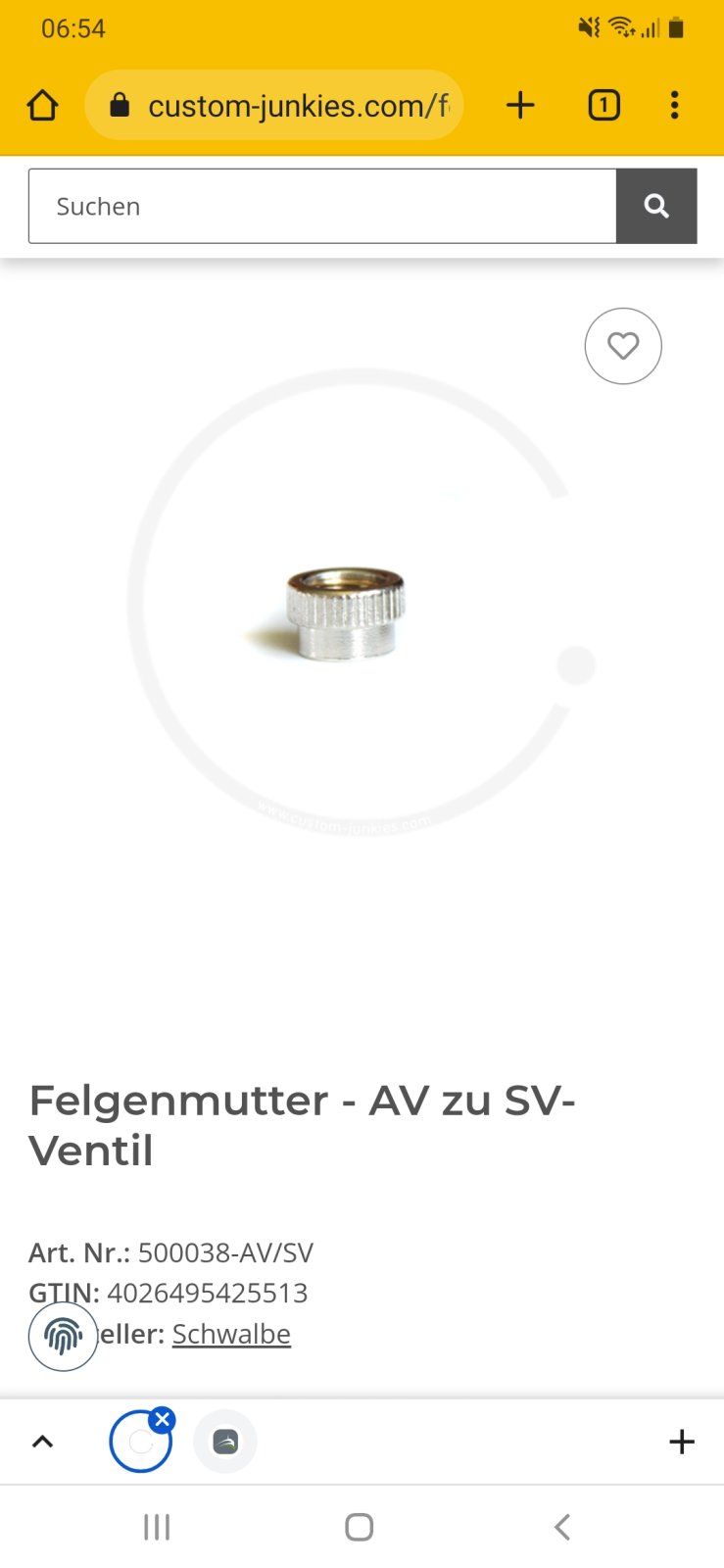Go to the browser home page
Image resolution: width=724 pixels, height=1568 pixels.
point(42,105)
